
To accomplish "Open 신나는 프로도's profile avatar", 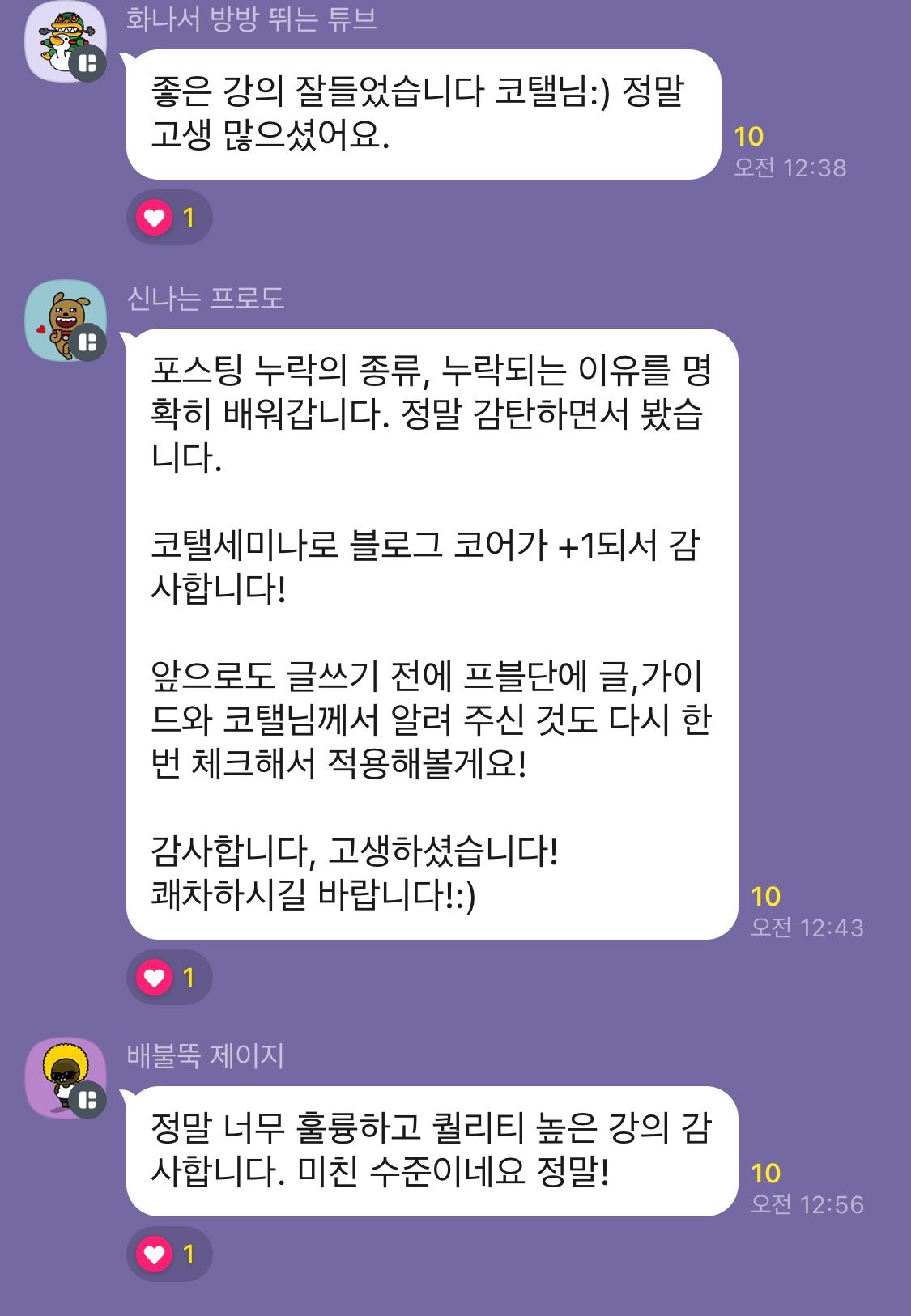I will coord(65,321).
